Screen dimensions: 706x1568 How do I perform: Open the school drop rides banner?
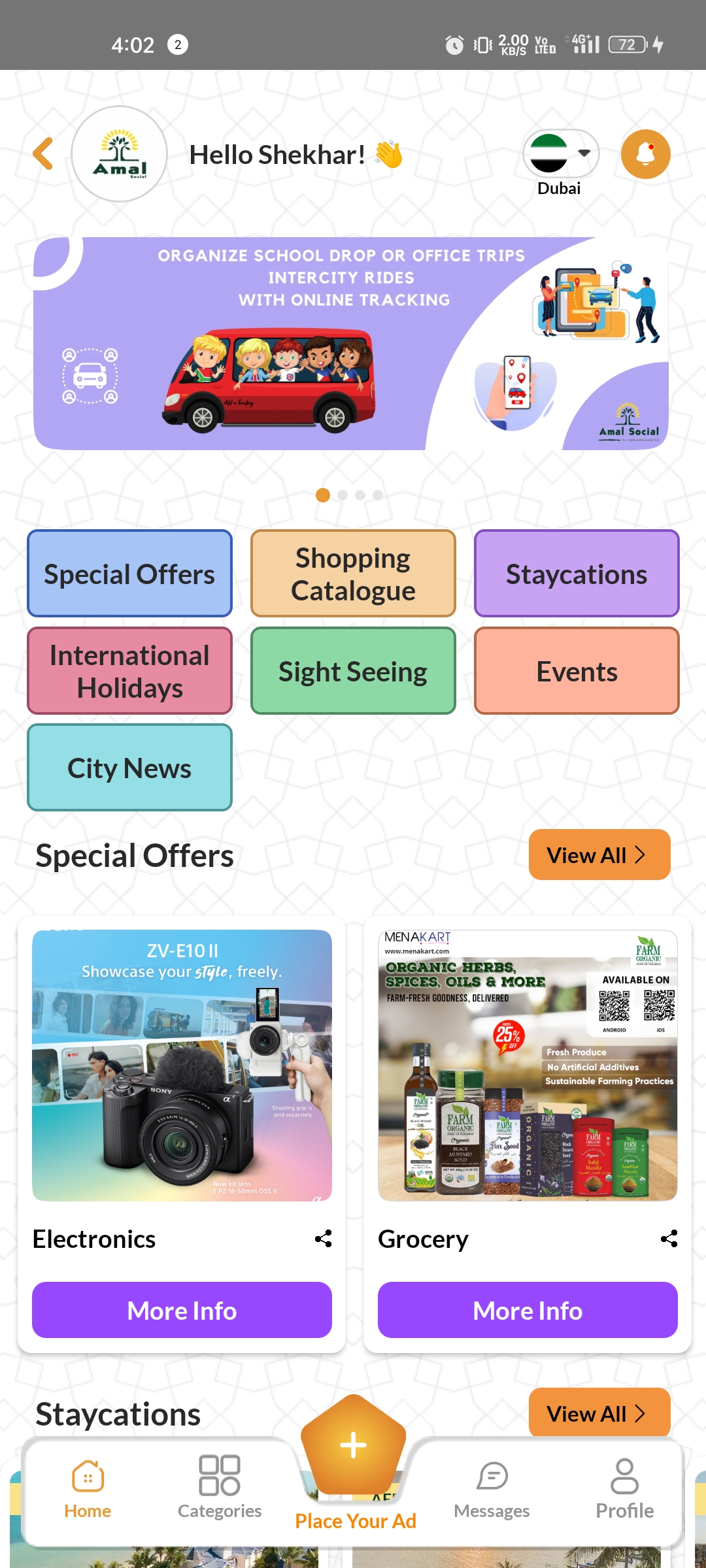(x=351, y=344)
